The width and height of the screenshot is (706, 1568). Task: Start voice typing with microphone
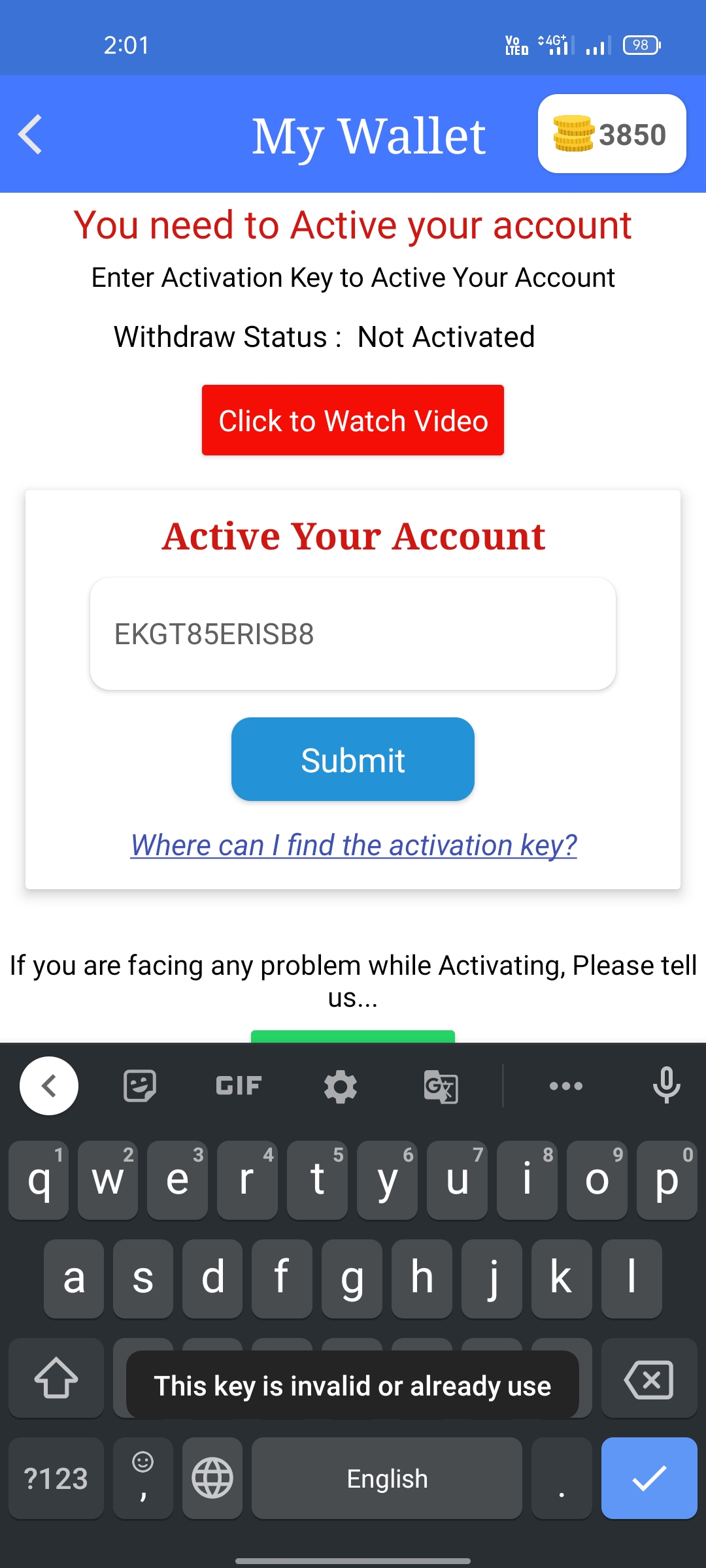(666, 1086)
